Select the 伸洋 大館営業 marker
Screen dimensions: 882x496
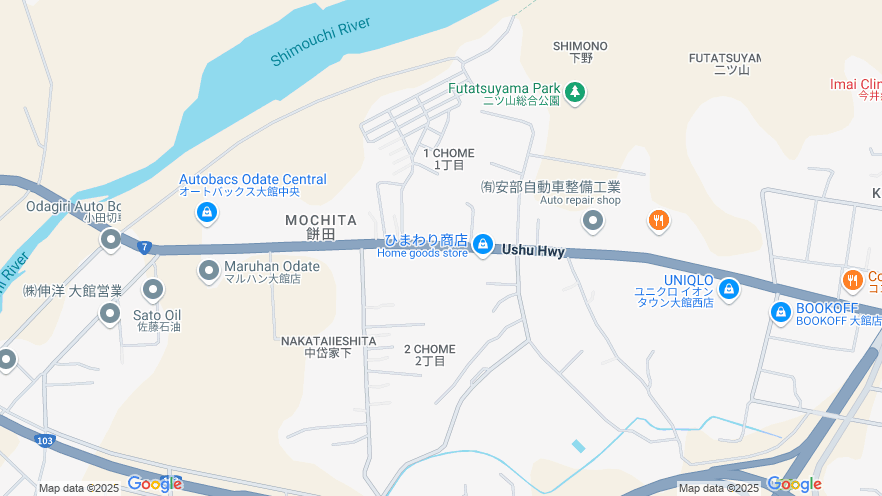110,314
